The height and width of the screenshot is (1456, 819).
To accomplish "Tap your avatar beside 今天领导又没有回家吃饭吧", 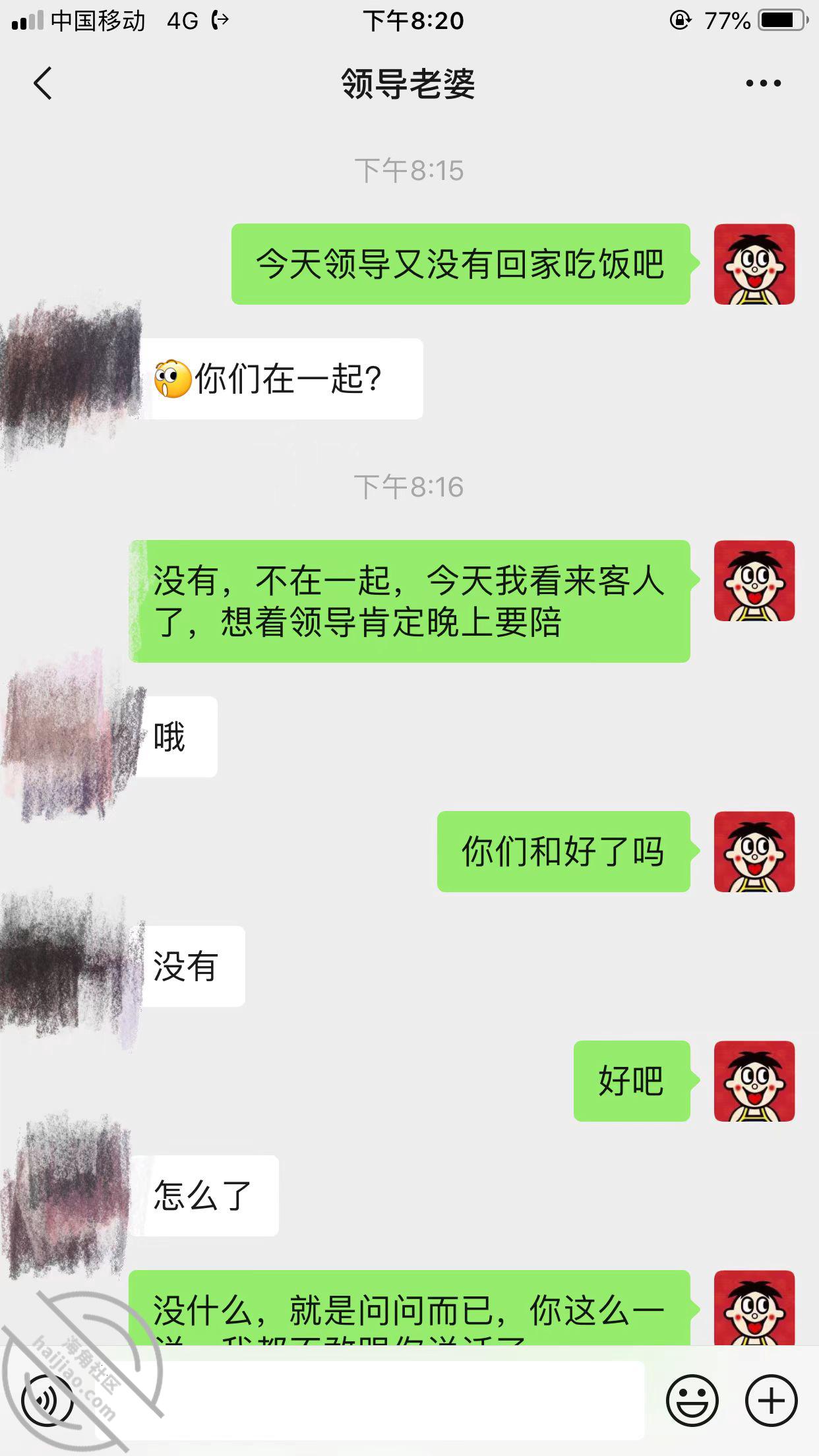I will [754, 264].
